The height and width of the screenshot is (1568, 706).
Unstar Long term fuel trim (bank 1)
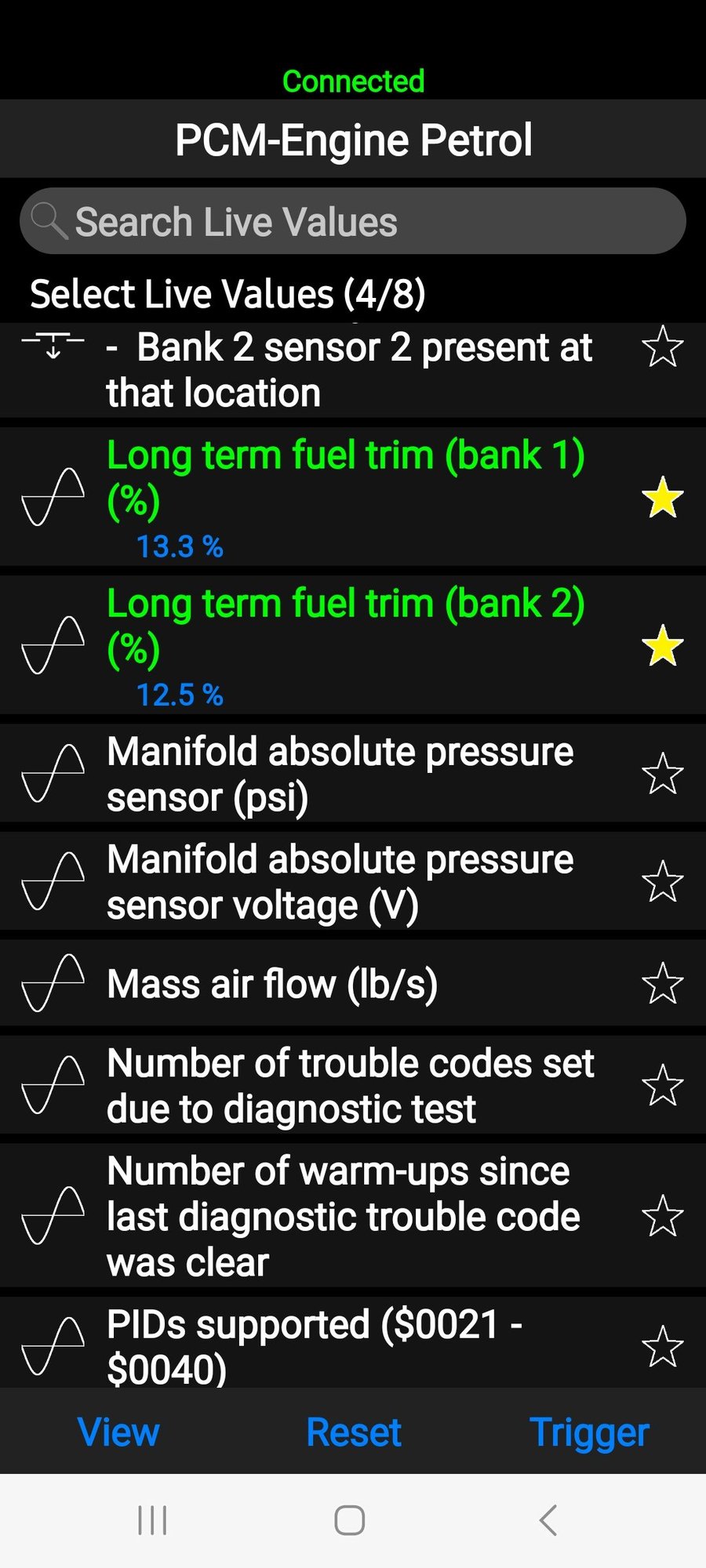662,498
